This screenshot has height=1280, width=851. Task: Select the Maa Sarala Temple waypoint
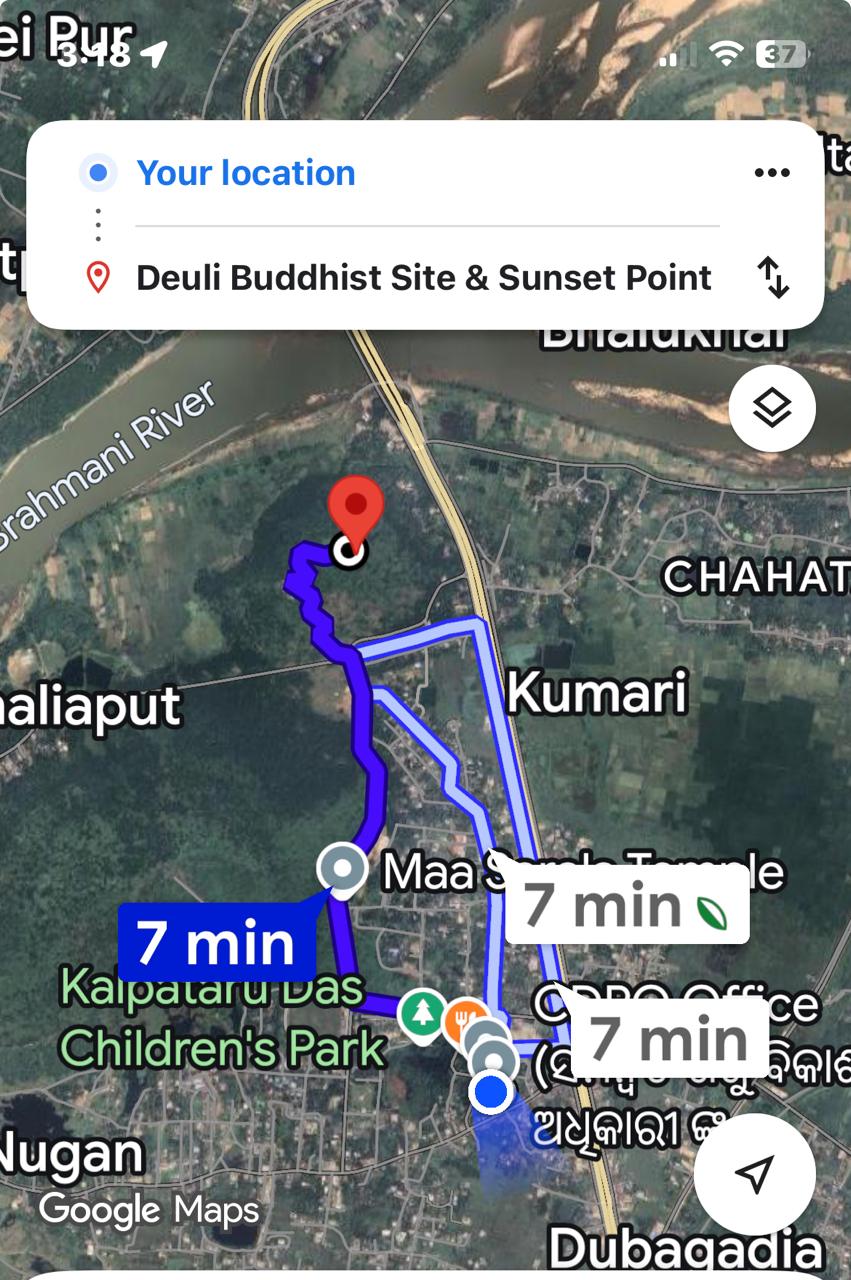[x=342, y=868]
